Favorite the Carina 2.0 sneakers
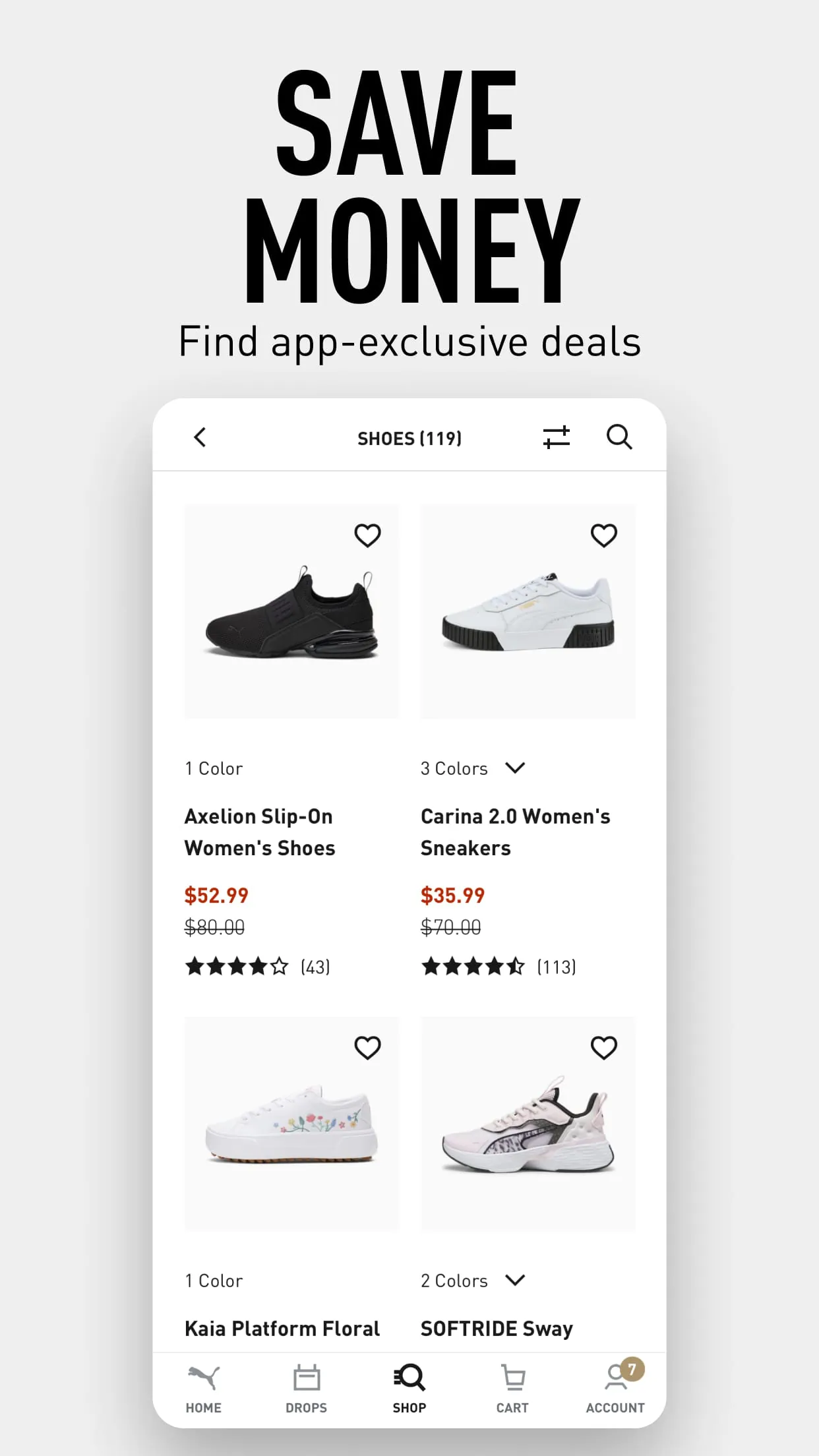The height and width of the screenshot is (1456, 819). [603, 535]
